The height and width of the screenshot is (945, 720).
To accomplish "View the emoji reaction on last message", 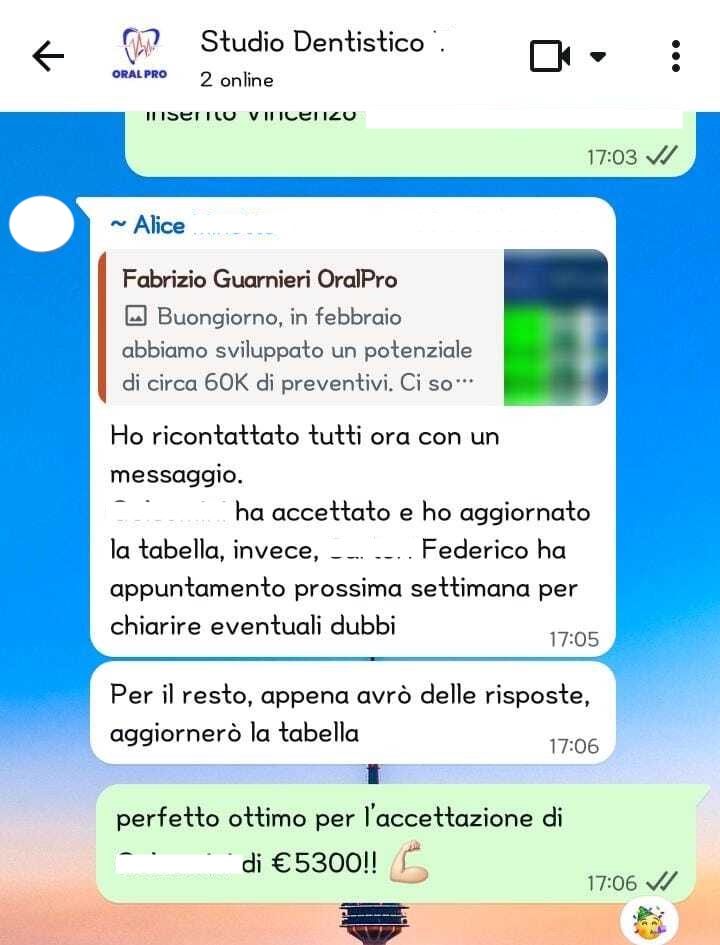I will point(648,921).
